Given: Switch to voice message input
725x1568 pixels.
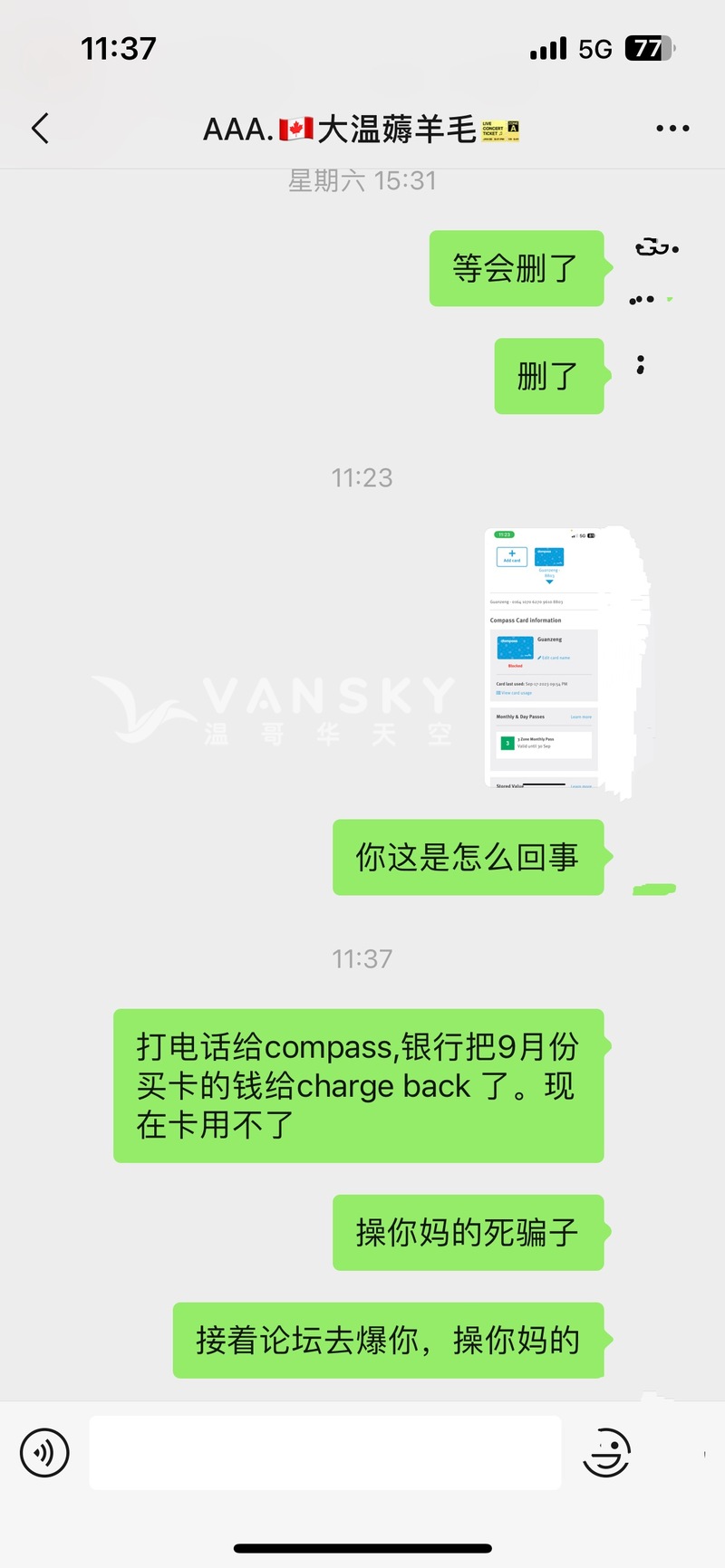Looking at the screenshot, I should (44, 1453).
